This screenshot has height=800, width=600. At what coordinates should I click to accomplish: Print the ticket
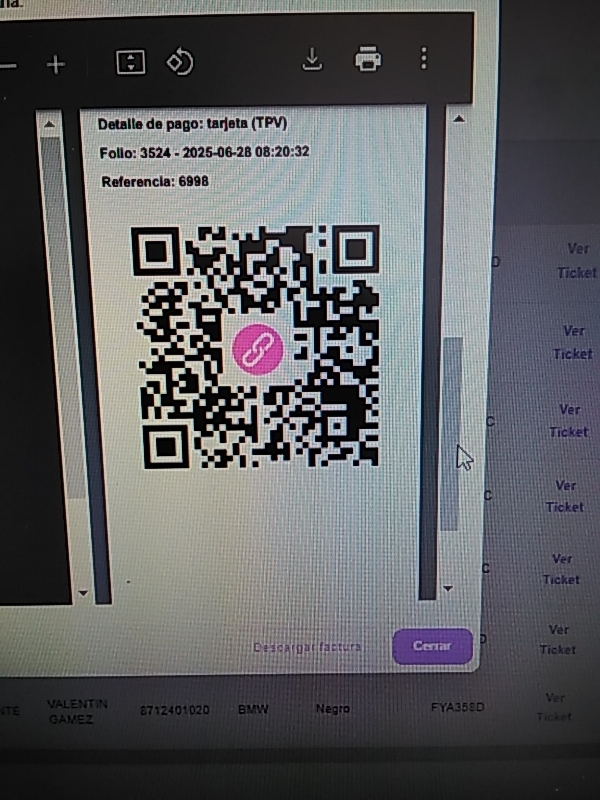point(368,60)
